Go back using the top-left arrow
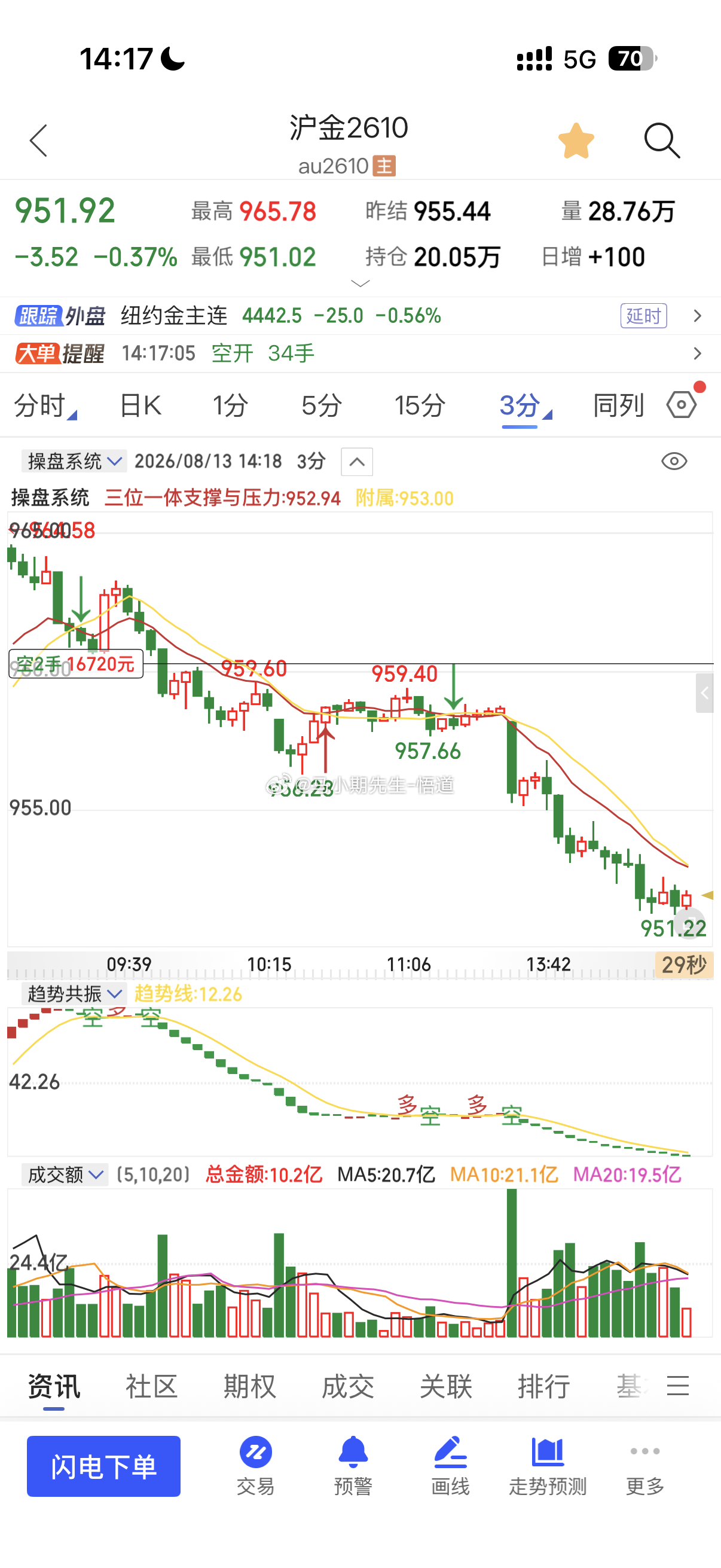Screen dimensions: 721x1568 click(x=38, y=141)
